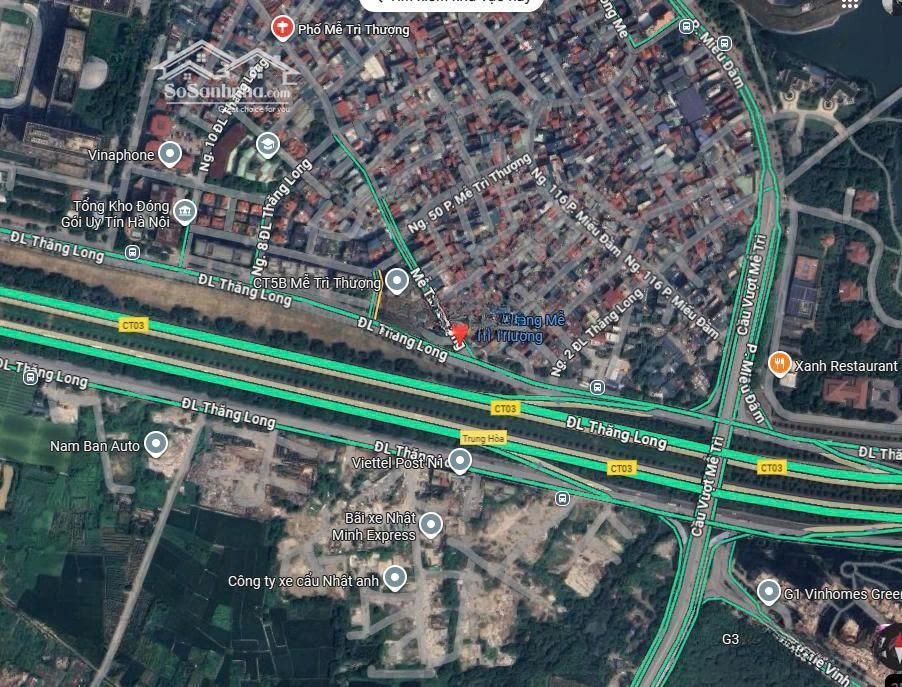
Task: Open Tổng Kho Đóng Gói Uy Tín Hà Nội marker
Action: tap(185, 211)
